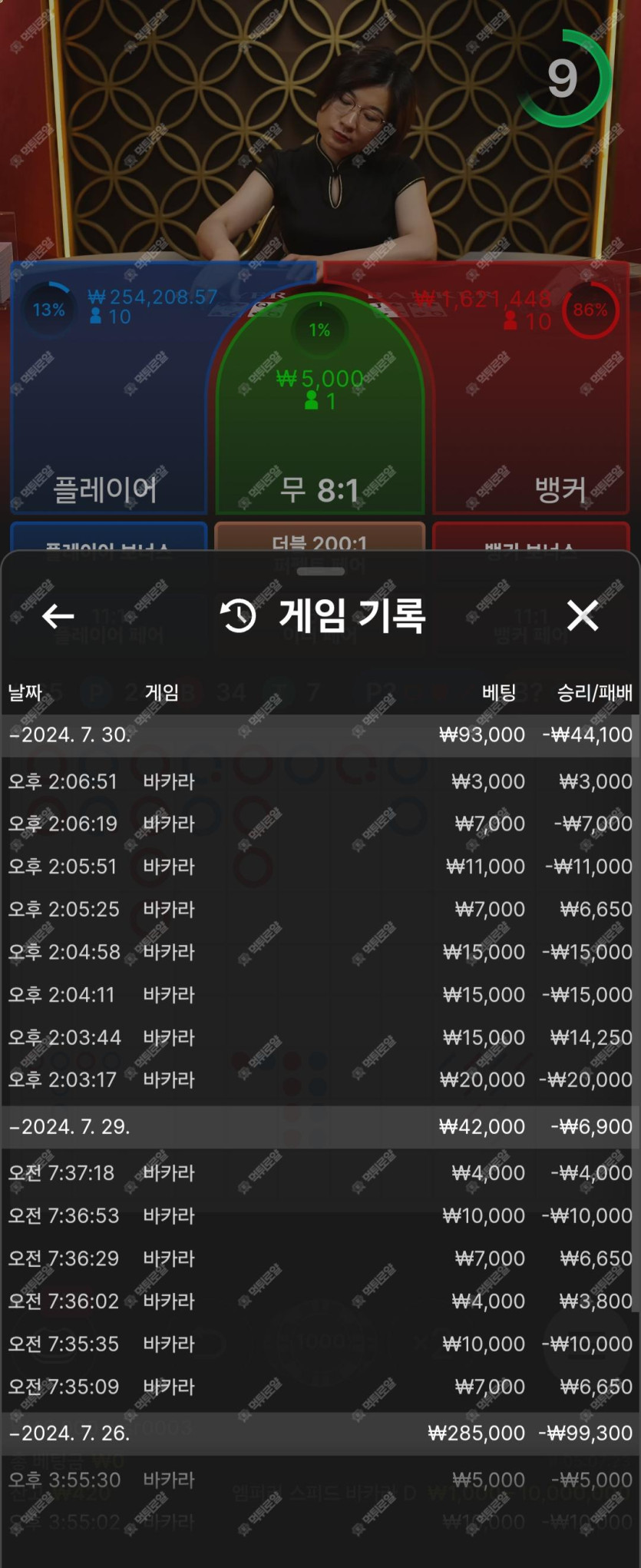This screenshot has width=641, height=1568.
Task: Open the 오전 7:36:02 바카라 record
Action: pos(320,1301)
